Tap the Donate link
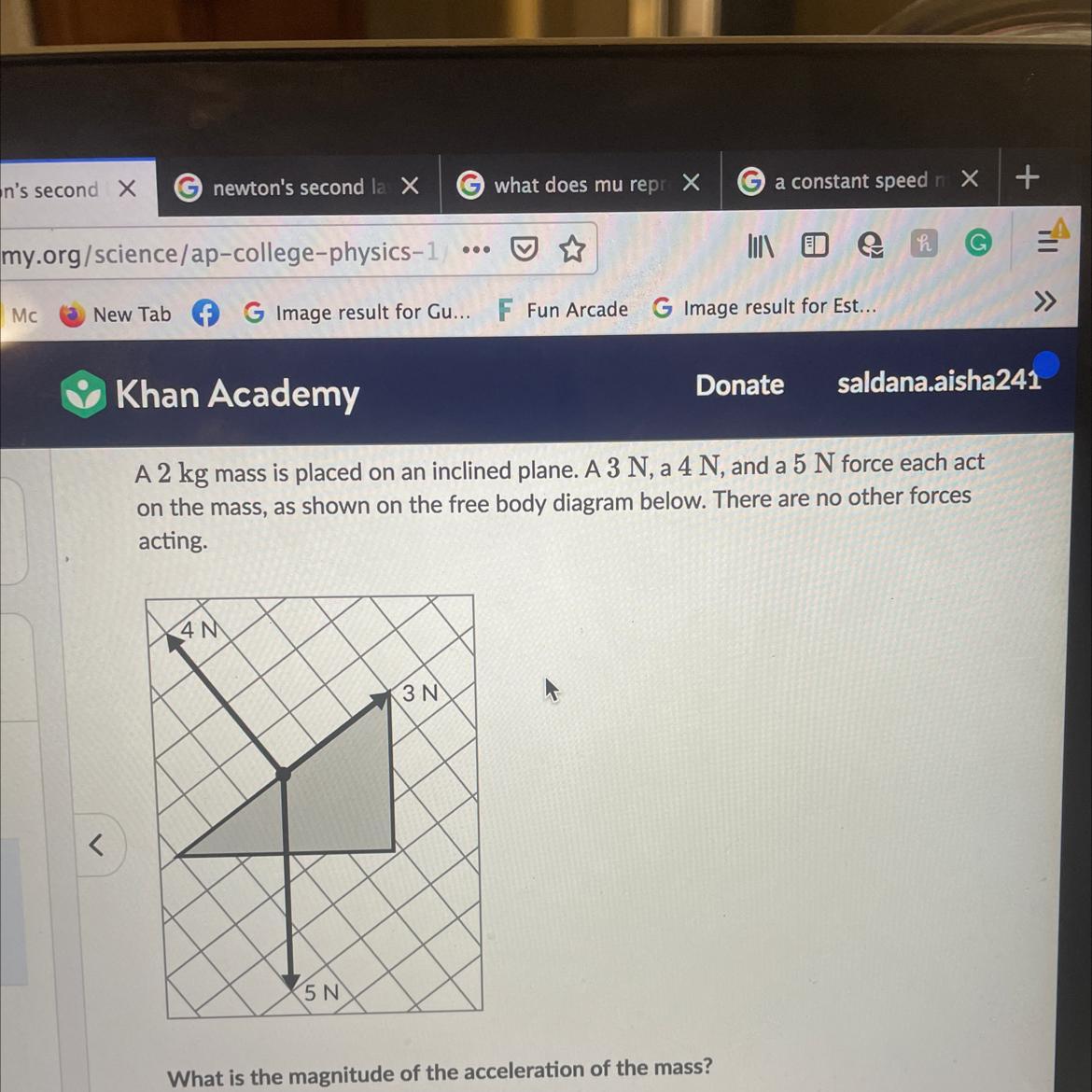Viewport: 1092px width, 1092px height. [x=739, y=385]
